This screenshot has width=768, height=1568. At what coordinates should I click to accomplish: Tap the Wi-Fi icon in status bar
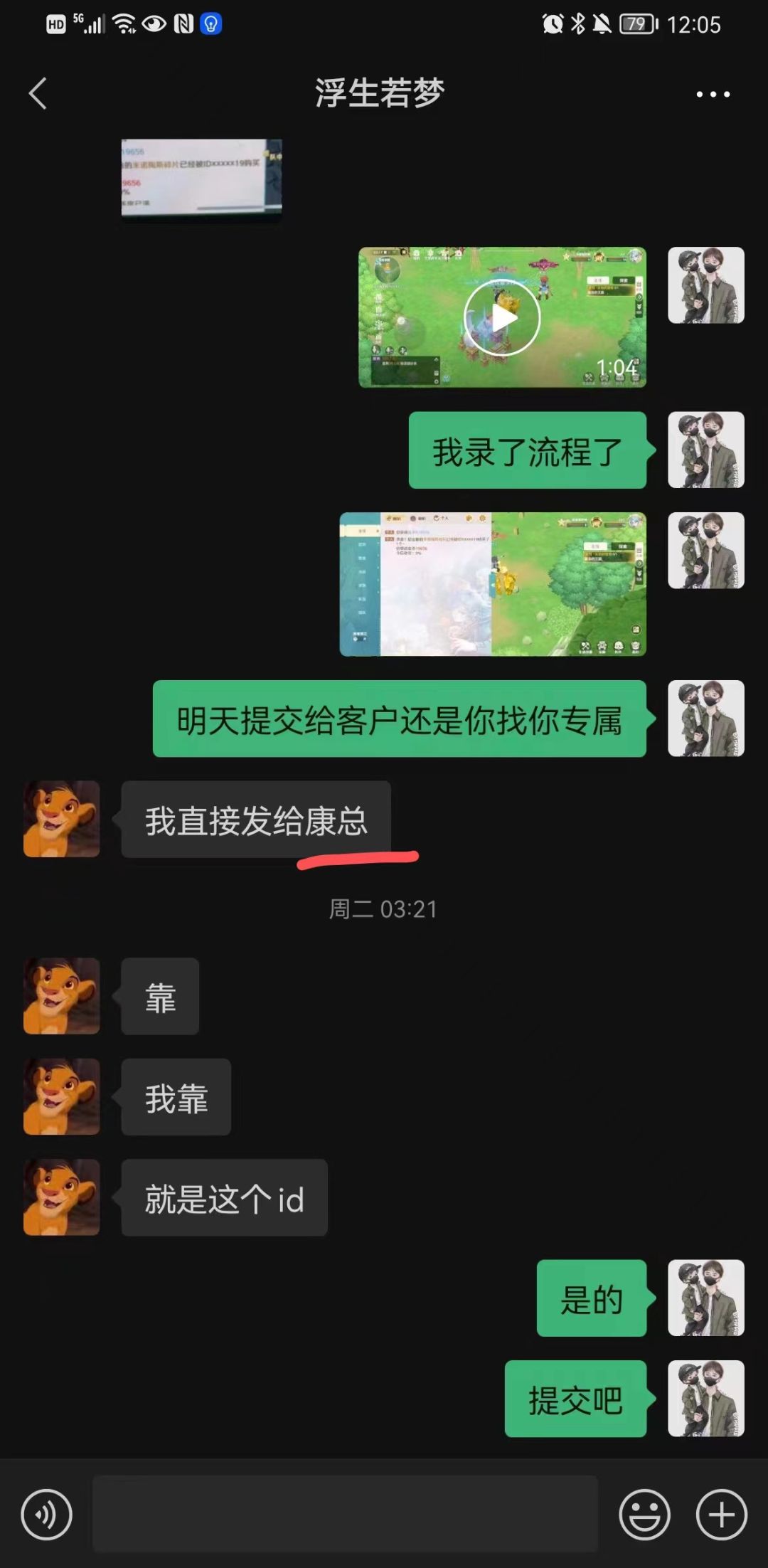124,23
